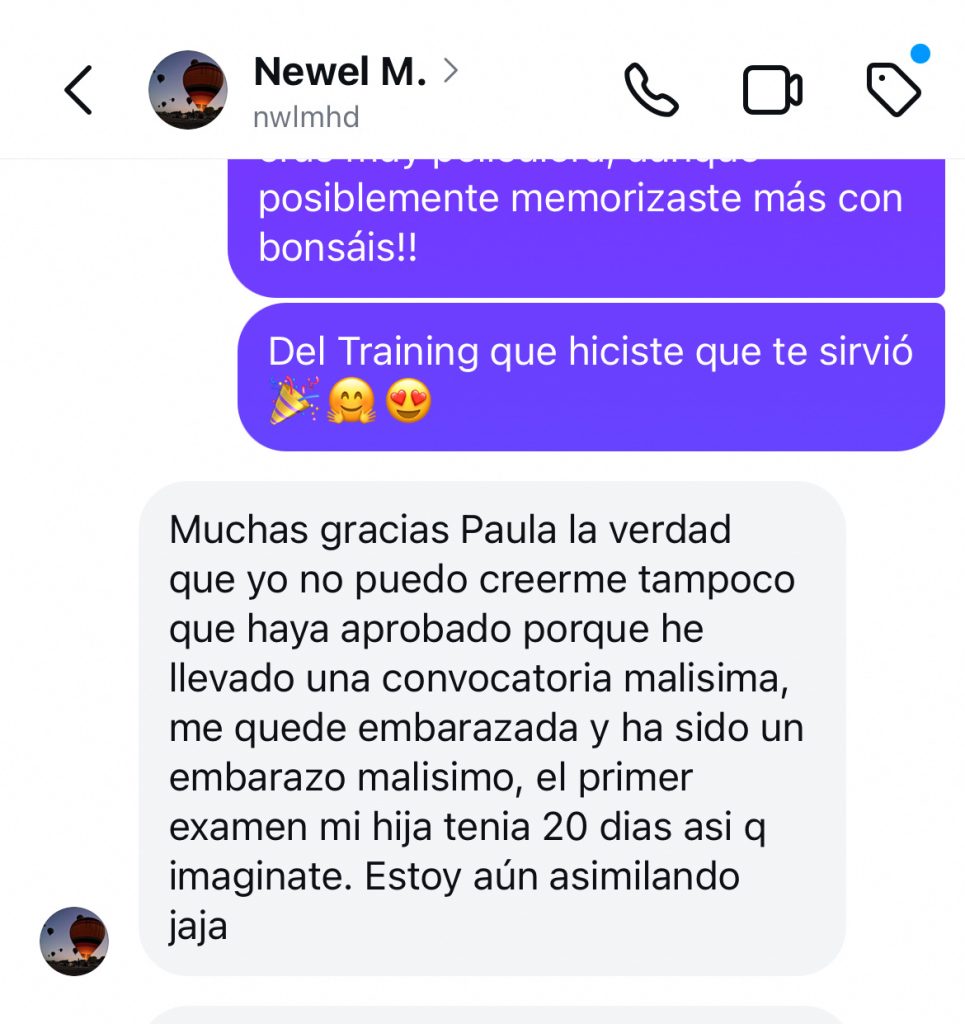
Task: Open Newel M.'s profile details
Action: 354,72
